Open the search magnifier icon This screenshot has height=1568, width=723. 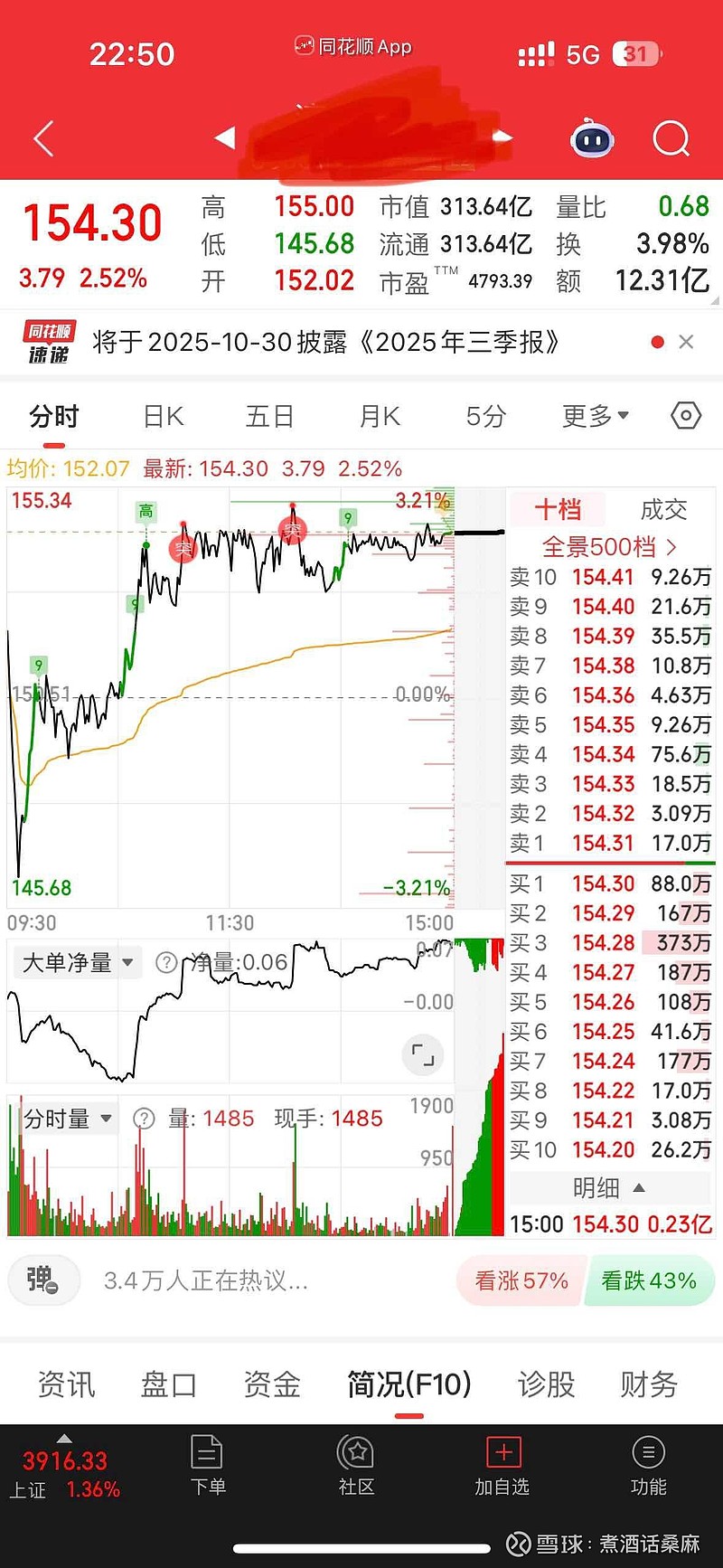click(671, 139)
